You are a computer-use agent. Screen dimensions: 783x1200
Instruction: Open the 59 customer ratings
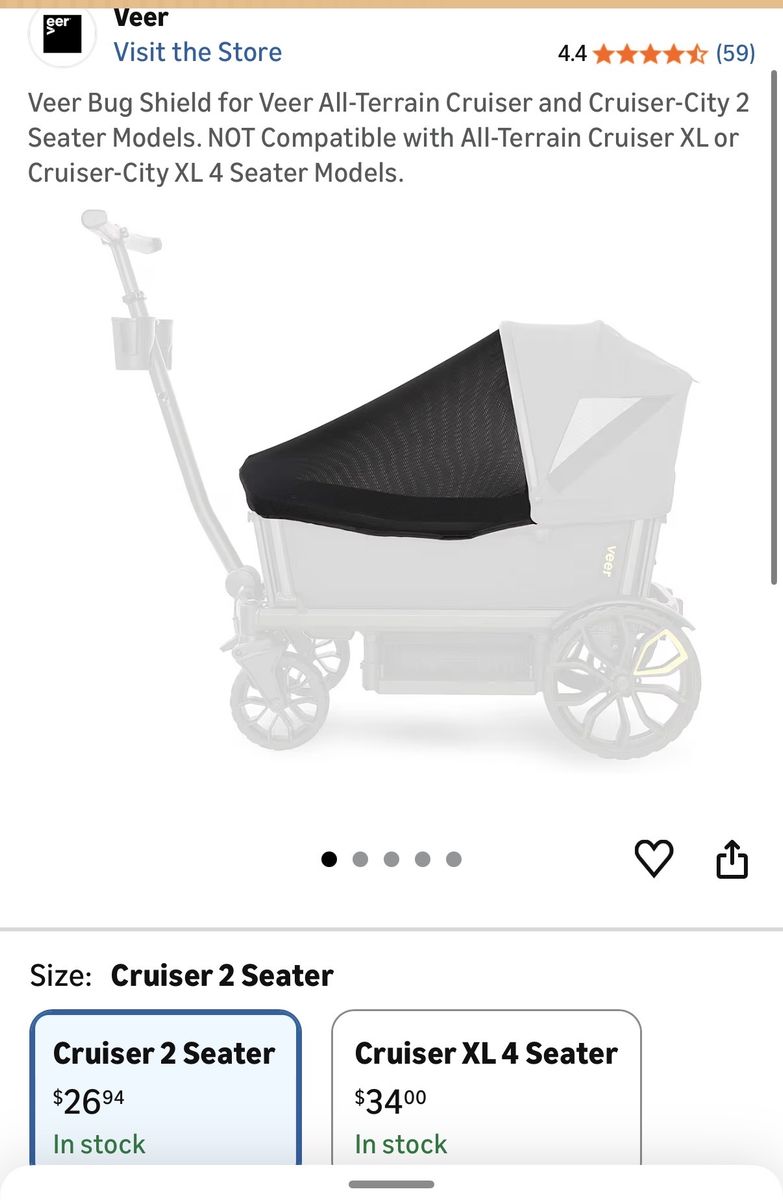[x=735, y=53]
